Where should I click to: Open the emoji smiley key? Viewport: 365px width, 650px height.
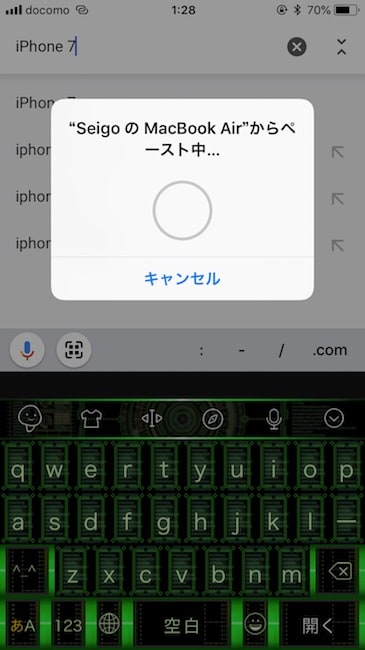(255, 625)
